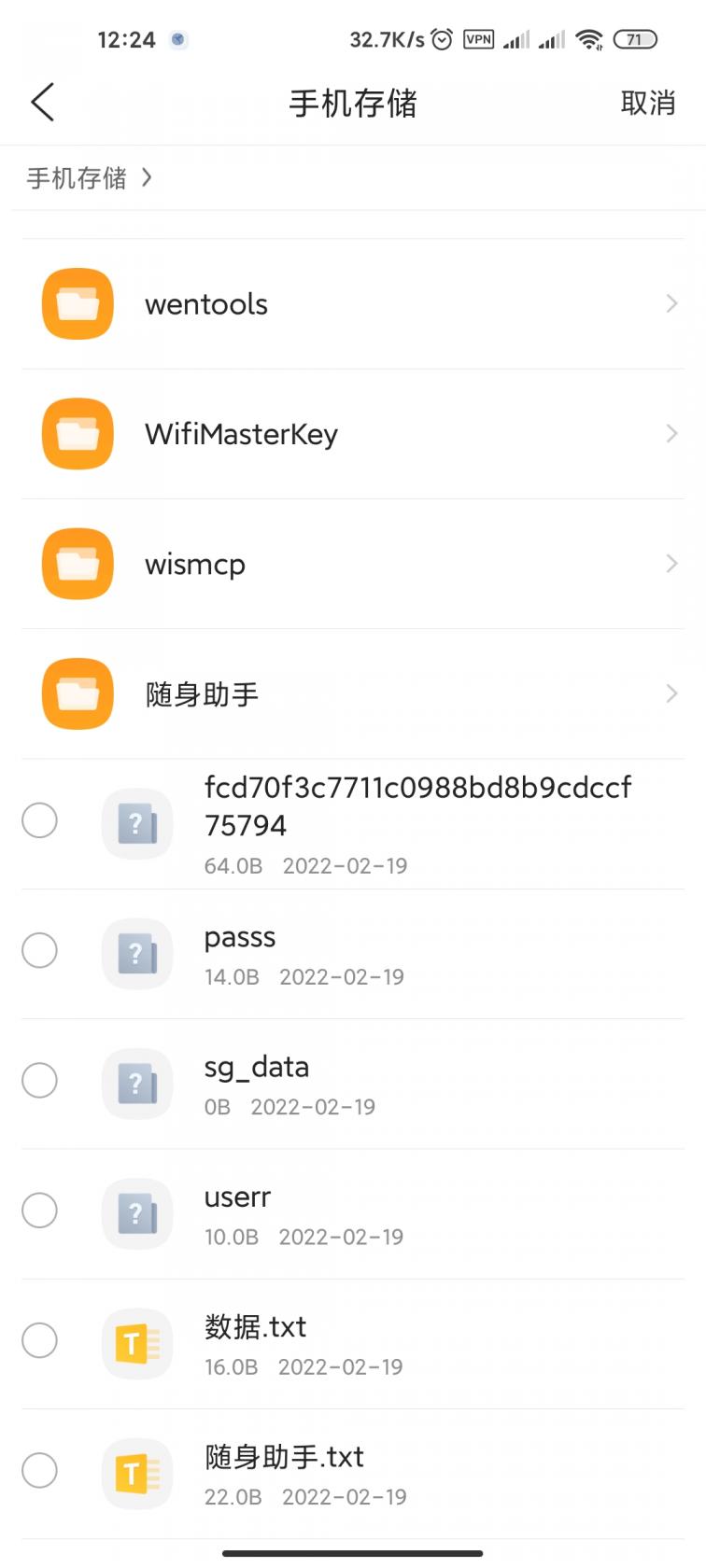The height and width of the screenshot is (1568, 706).
Task: Expand the wismcp folder chevron
Action: pos(671,564)
